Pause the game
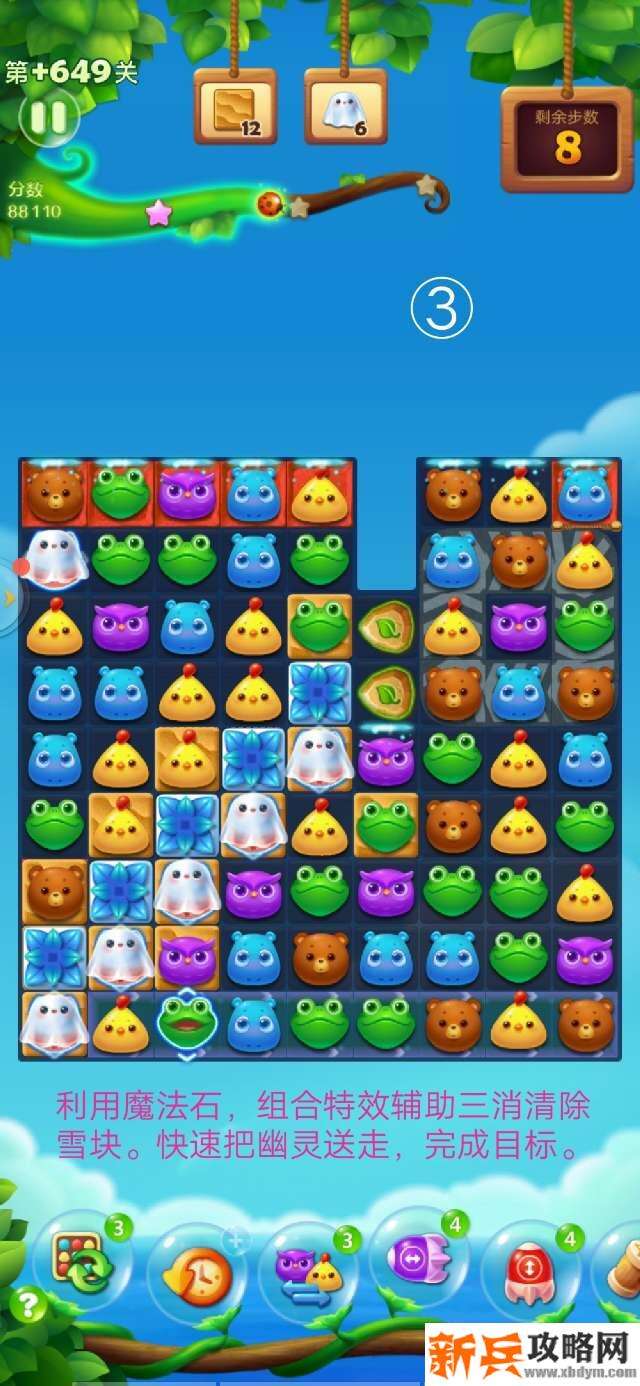This screenshot has width=640, height=1386. pyautogui.click(x=47, y=117)
